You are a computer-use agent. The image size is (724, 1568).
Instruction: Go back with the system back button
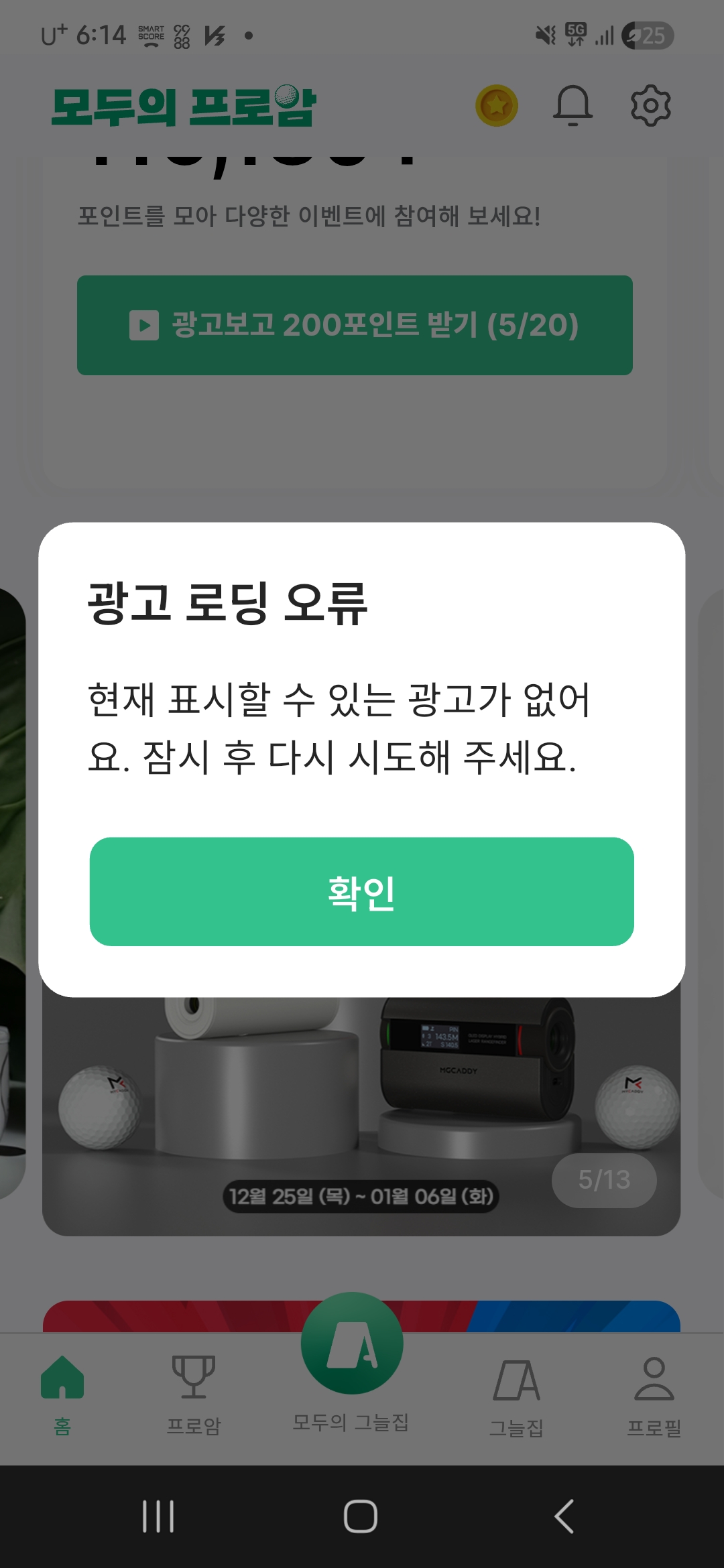pos(564,1516)
